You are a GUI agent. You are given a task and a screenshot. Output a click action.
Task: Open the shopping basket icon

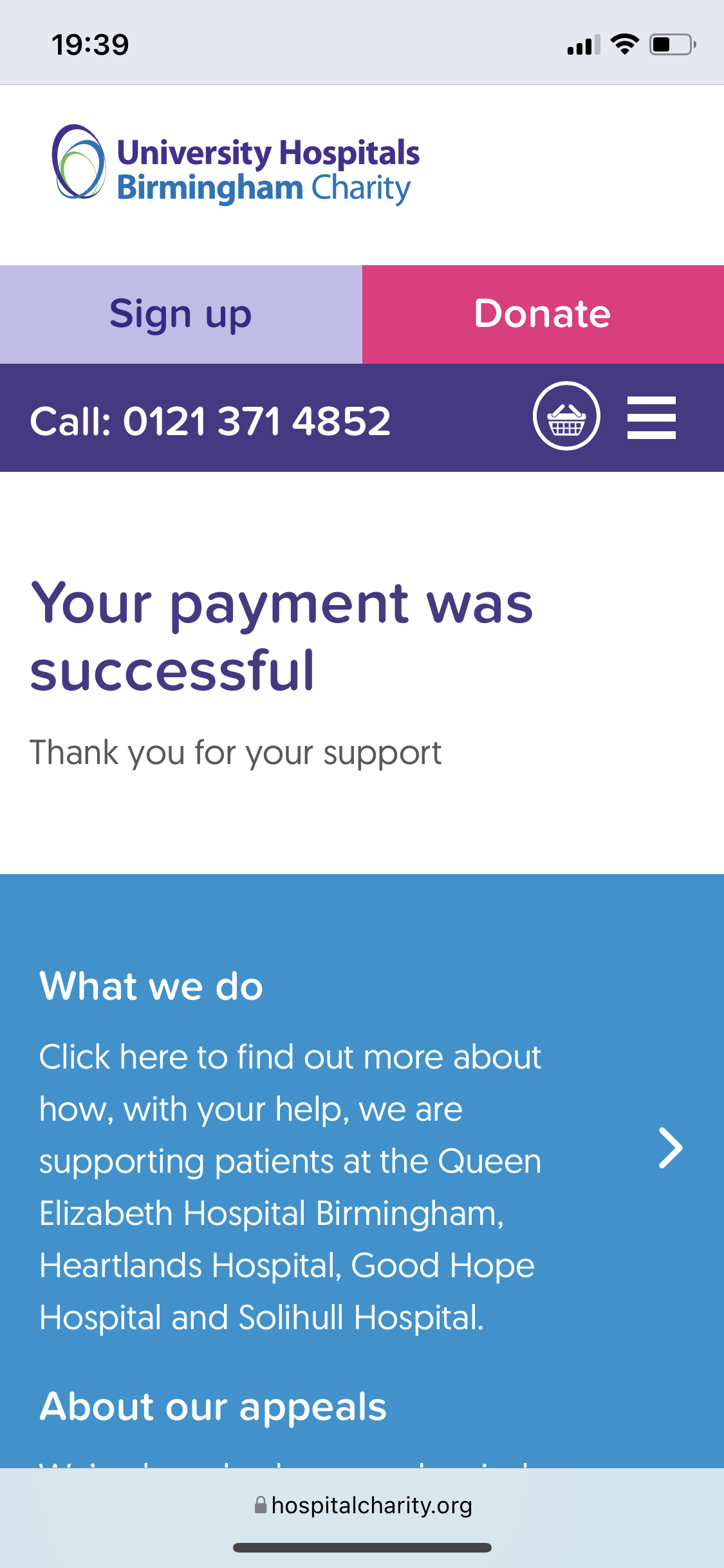(566, 416)
